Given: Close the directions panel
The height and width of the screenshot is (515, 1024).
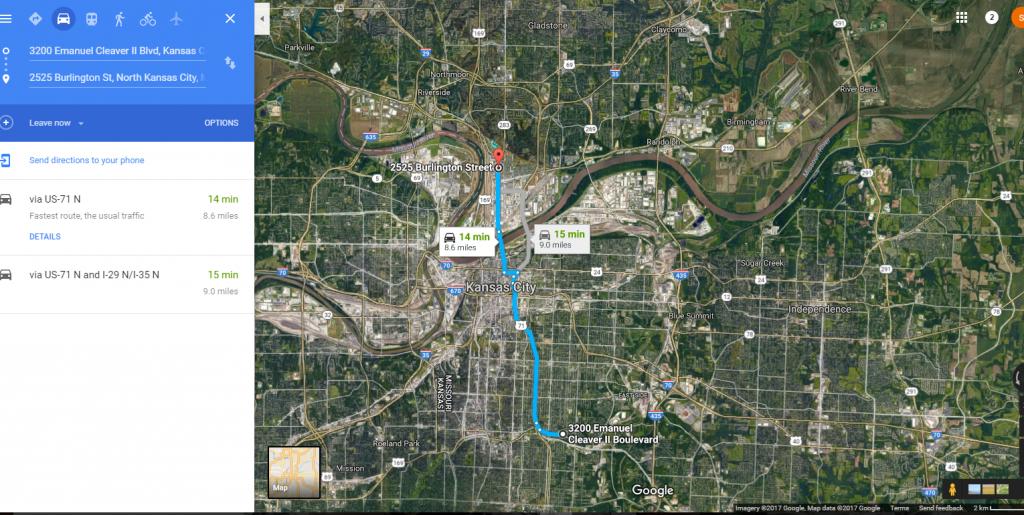Looking at the screenshot, I should point(230,18).
